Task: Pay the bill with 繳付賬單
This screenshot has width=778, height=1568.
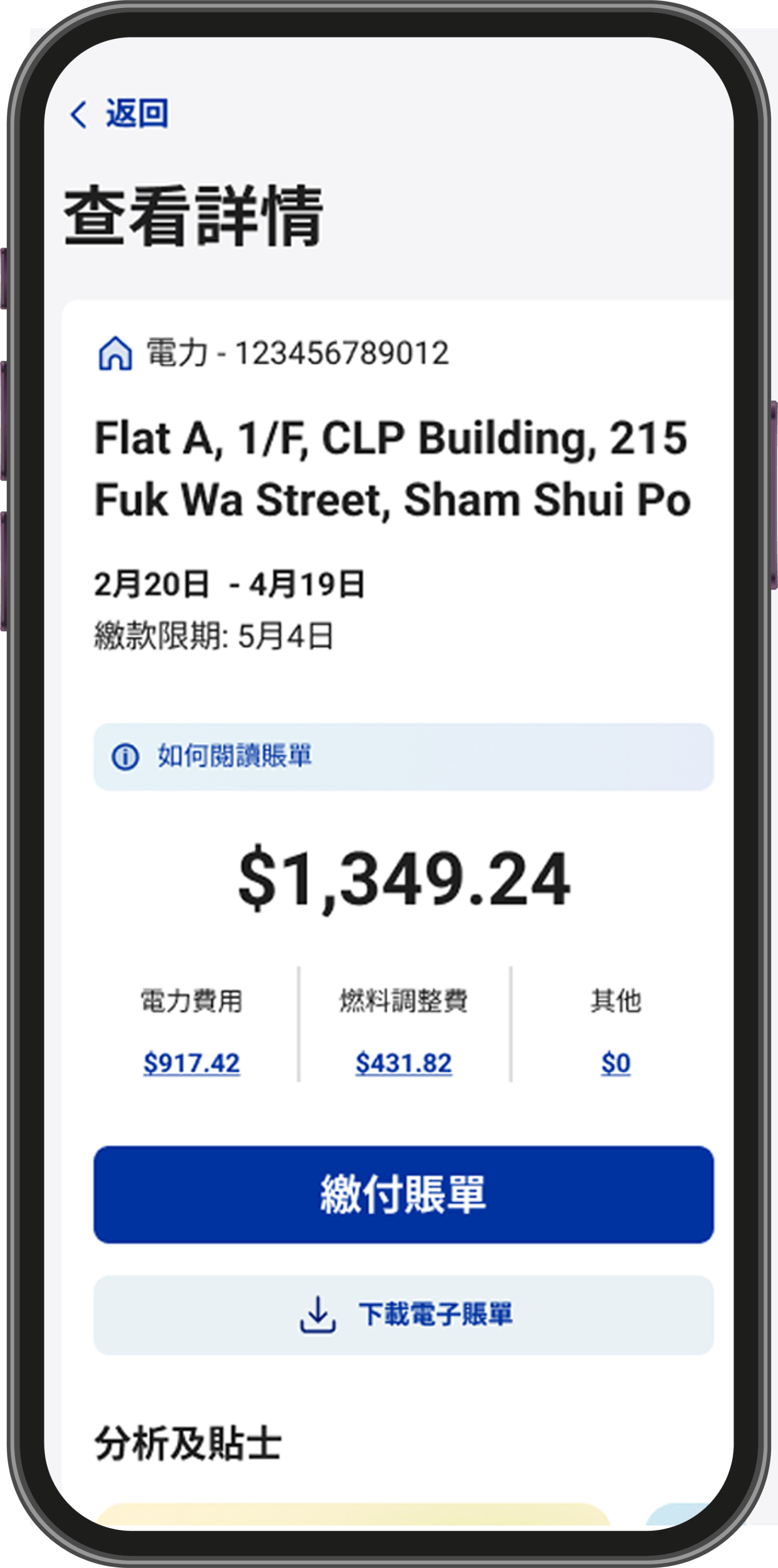Action: 403,1194
